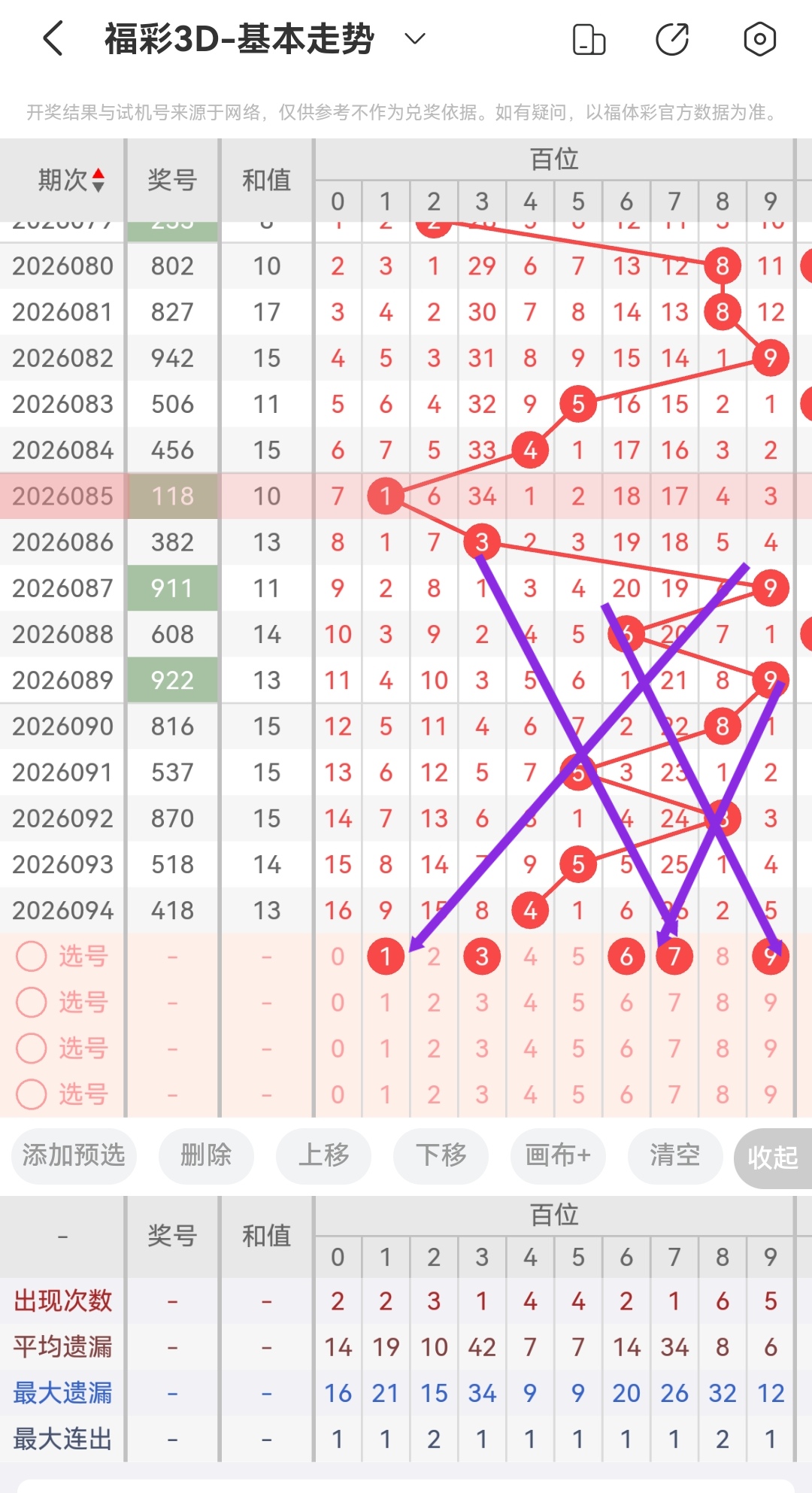Viewport: 812px width, 1493px height.
Task: Move selection down with 下移
Action: pos(441,1155)
